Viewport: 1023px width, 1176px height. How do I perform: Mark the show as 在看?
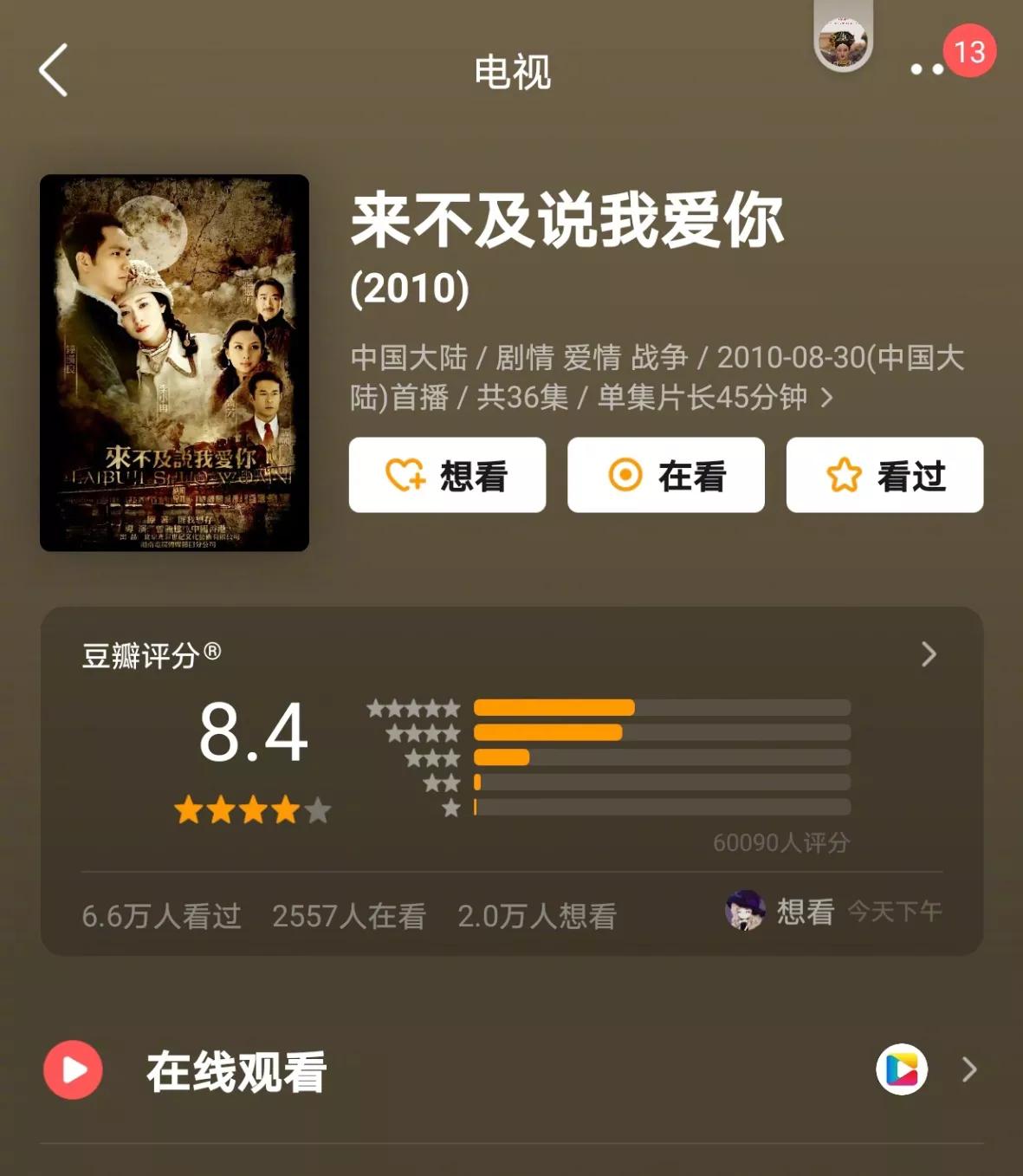coord(665,475)
